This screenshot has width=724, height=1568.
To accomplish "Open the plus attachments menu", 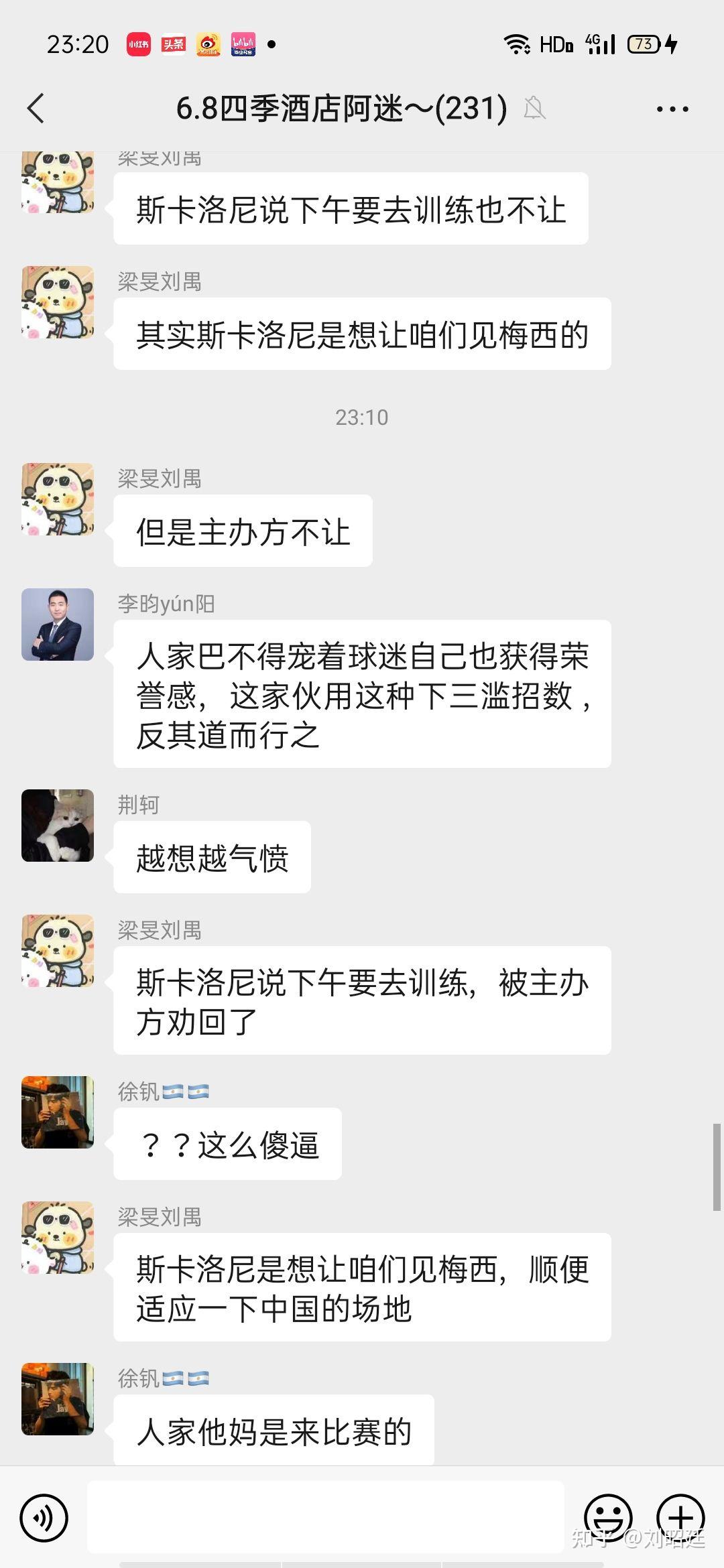I will 680,1518.
